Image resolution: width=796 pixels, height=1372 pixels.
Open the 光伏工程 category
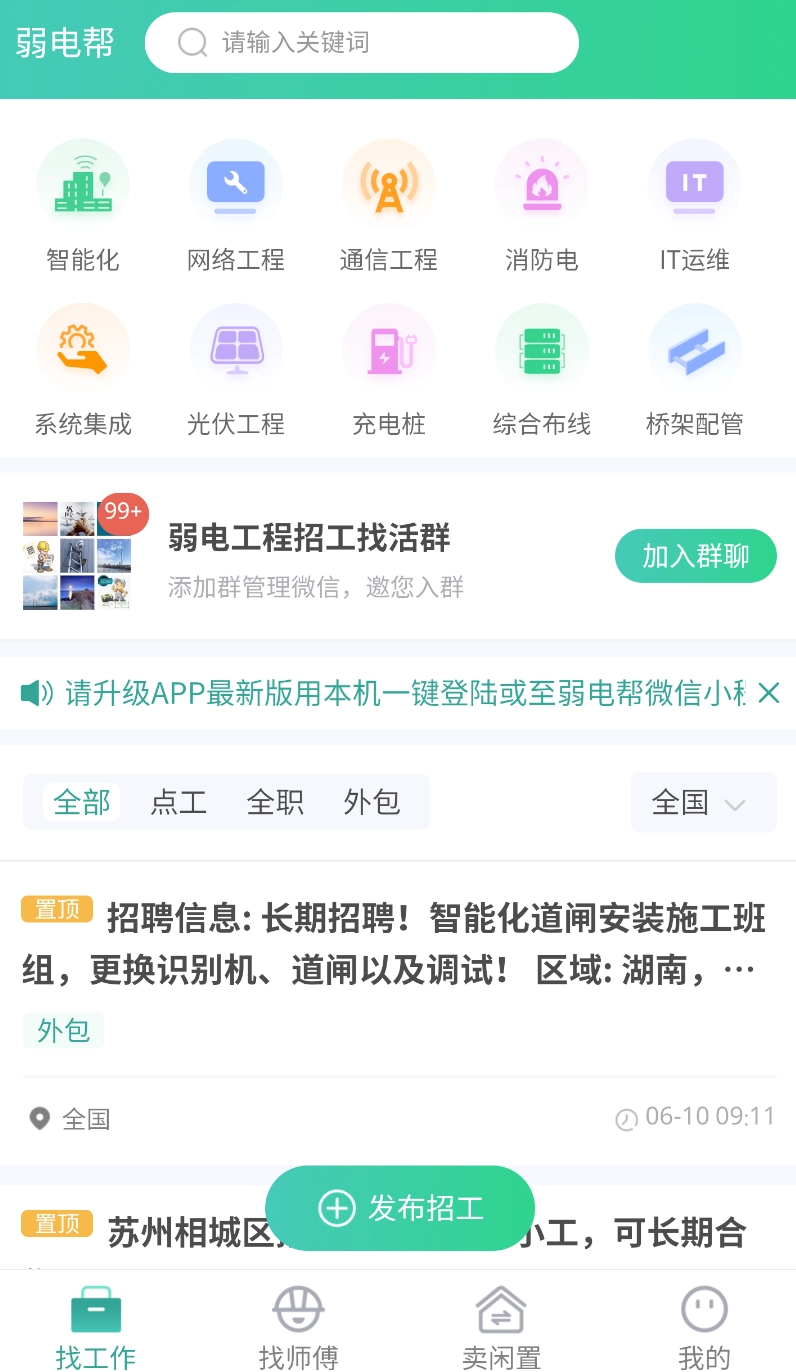tap(236, 370)
